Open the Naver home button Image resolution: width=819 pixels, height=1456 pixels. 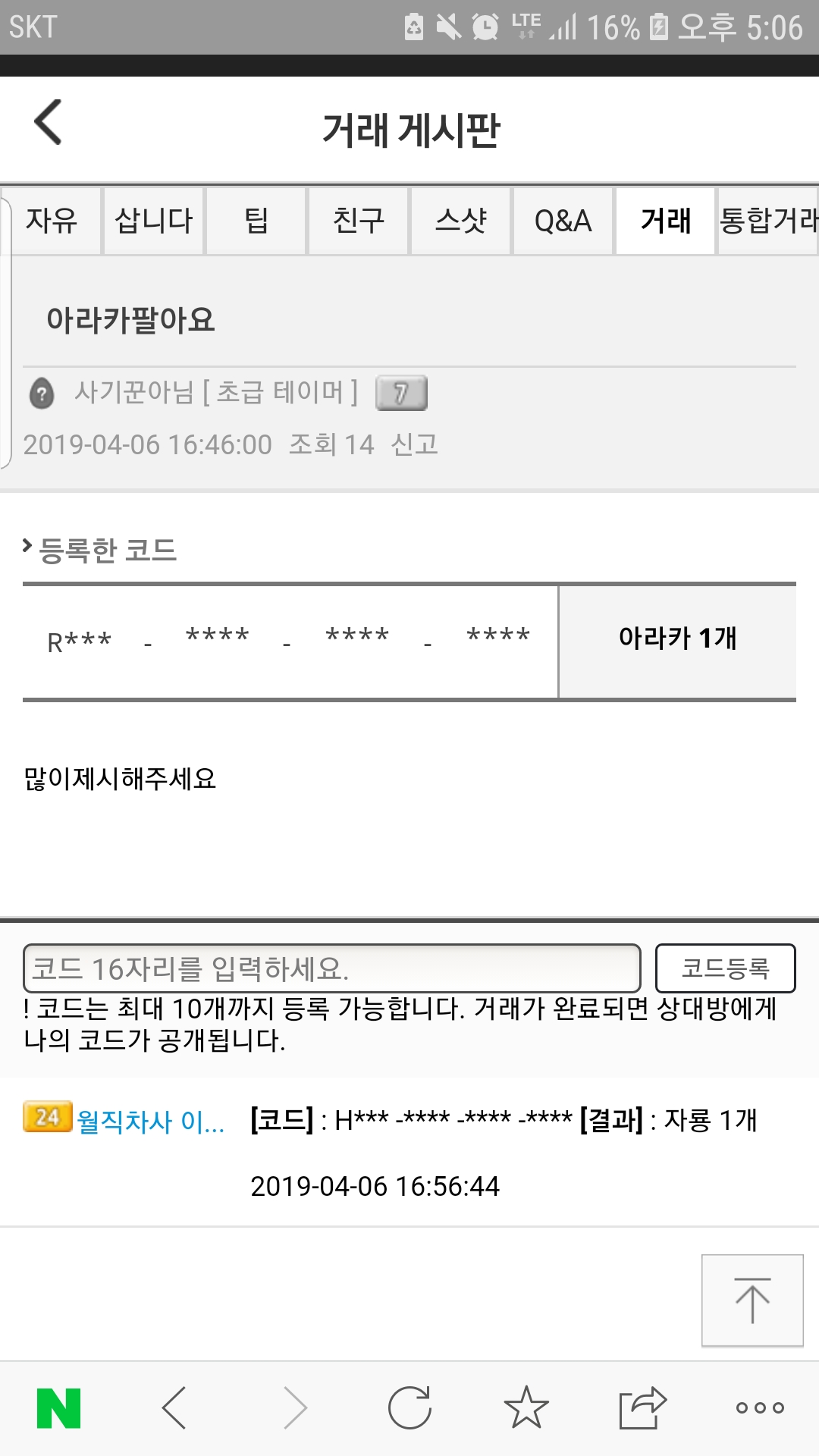coord(59,1408)
